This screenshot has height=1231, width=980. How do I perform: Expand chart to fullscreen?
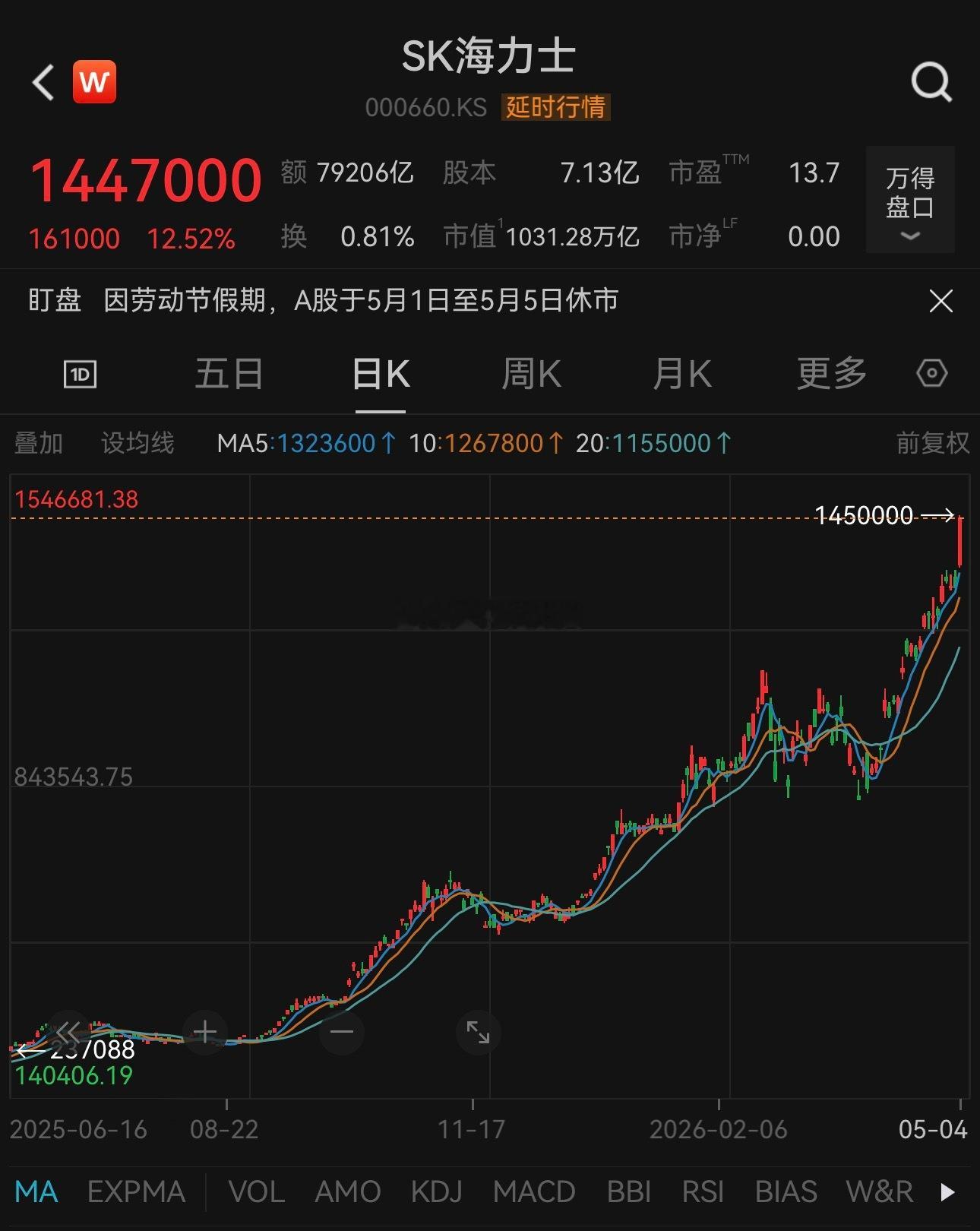coord(478,1032)
